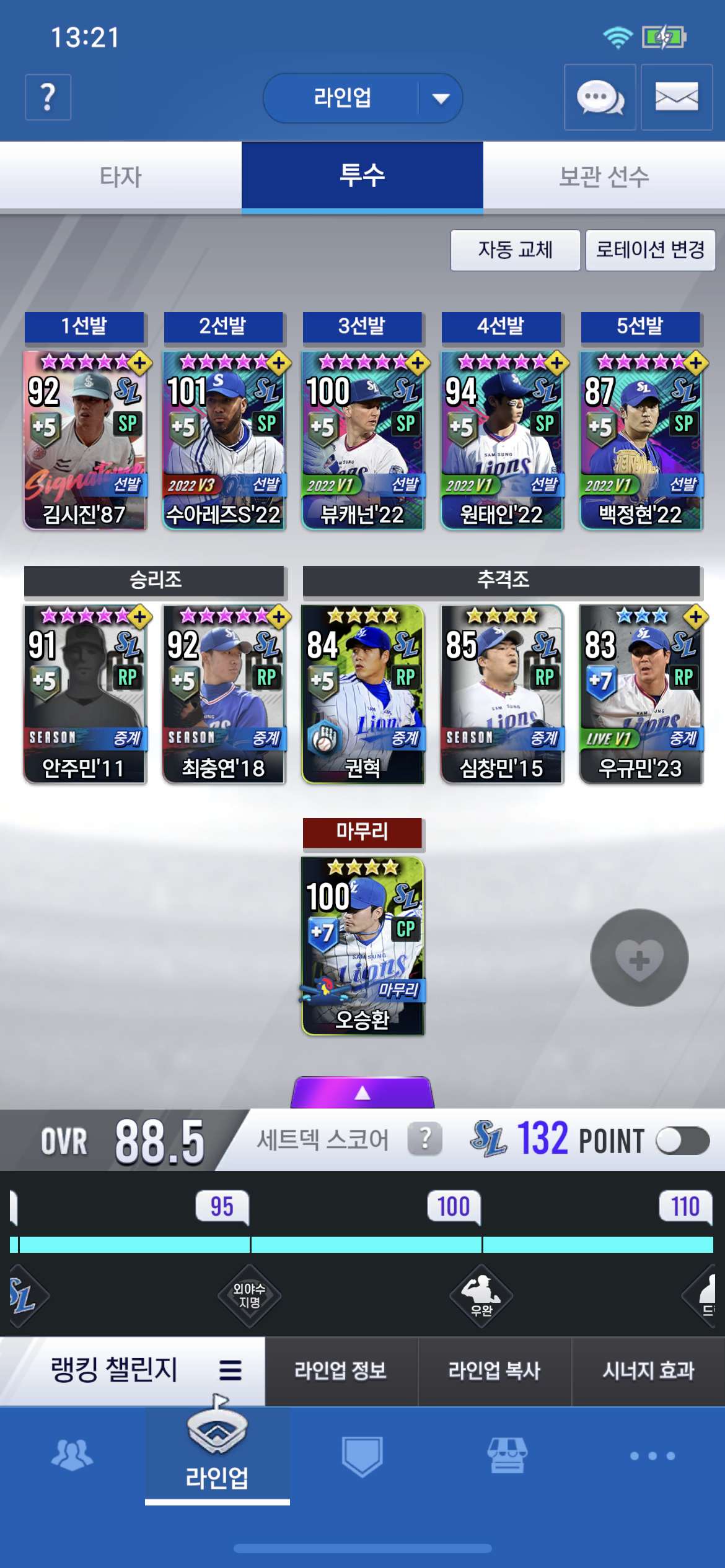725x1568 pixels.
Task: Tap the round heart plus button
Action: pos(639,957)
